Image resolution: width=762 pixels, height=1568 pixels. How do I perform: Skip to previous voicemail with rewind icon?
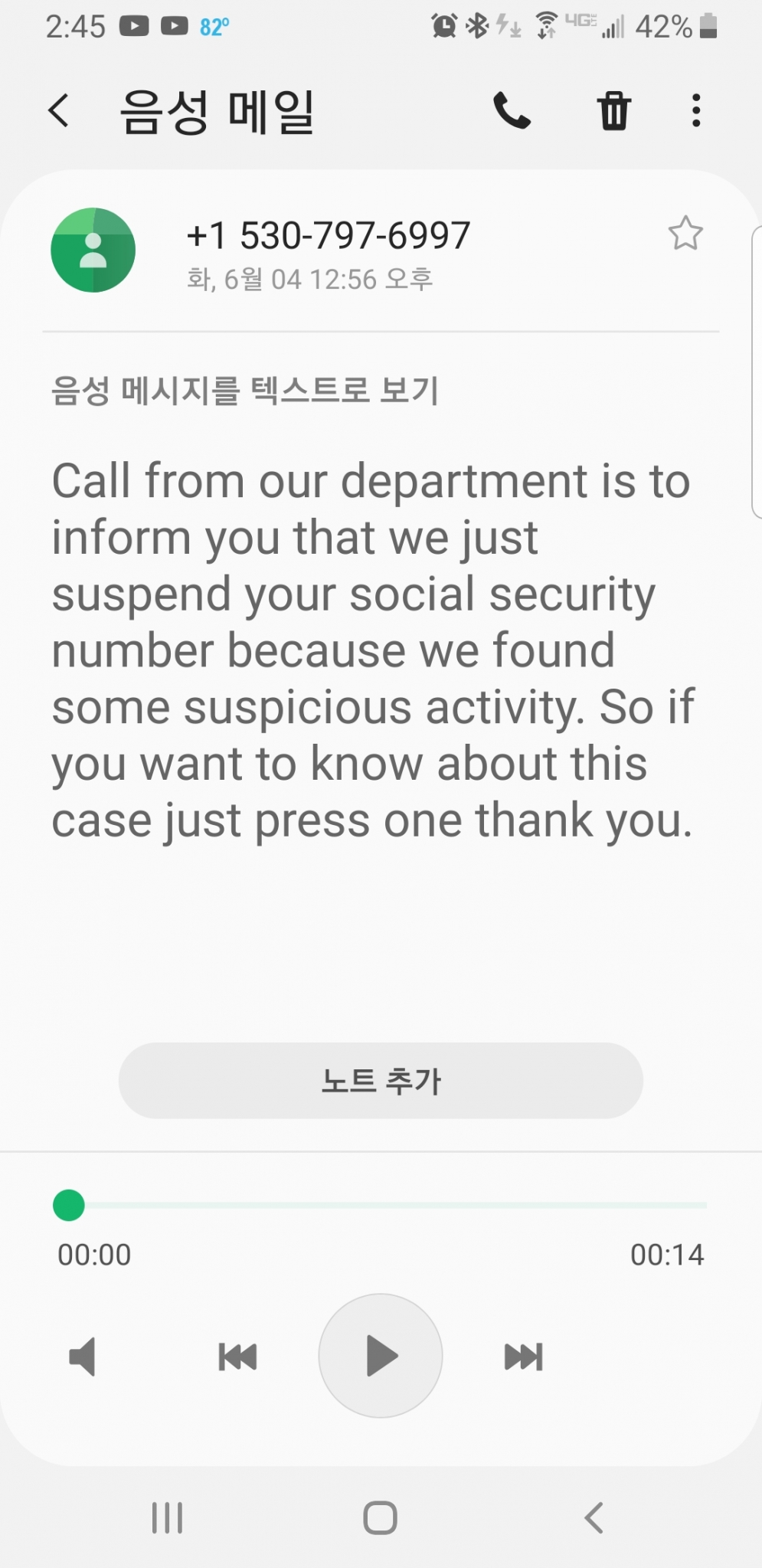pyautogui.click(x=237, y=1357)
